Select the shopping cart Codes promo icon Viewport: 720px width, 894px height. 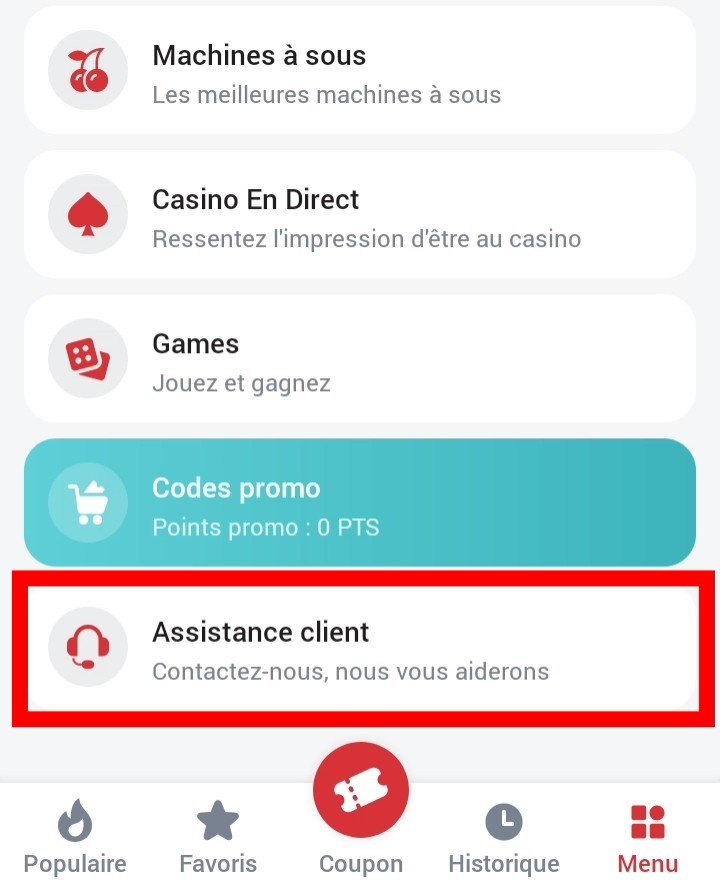(x=87, y=502)
